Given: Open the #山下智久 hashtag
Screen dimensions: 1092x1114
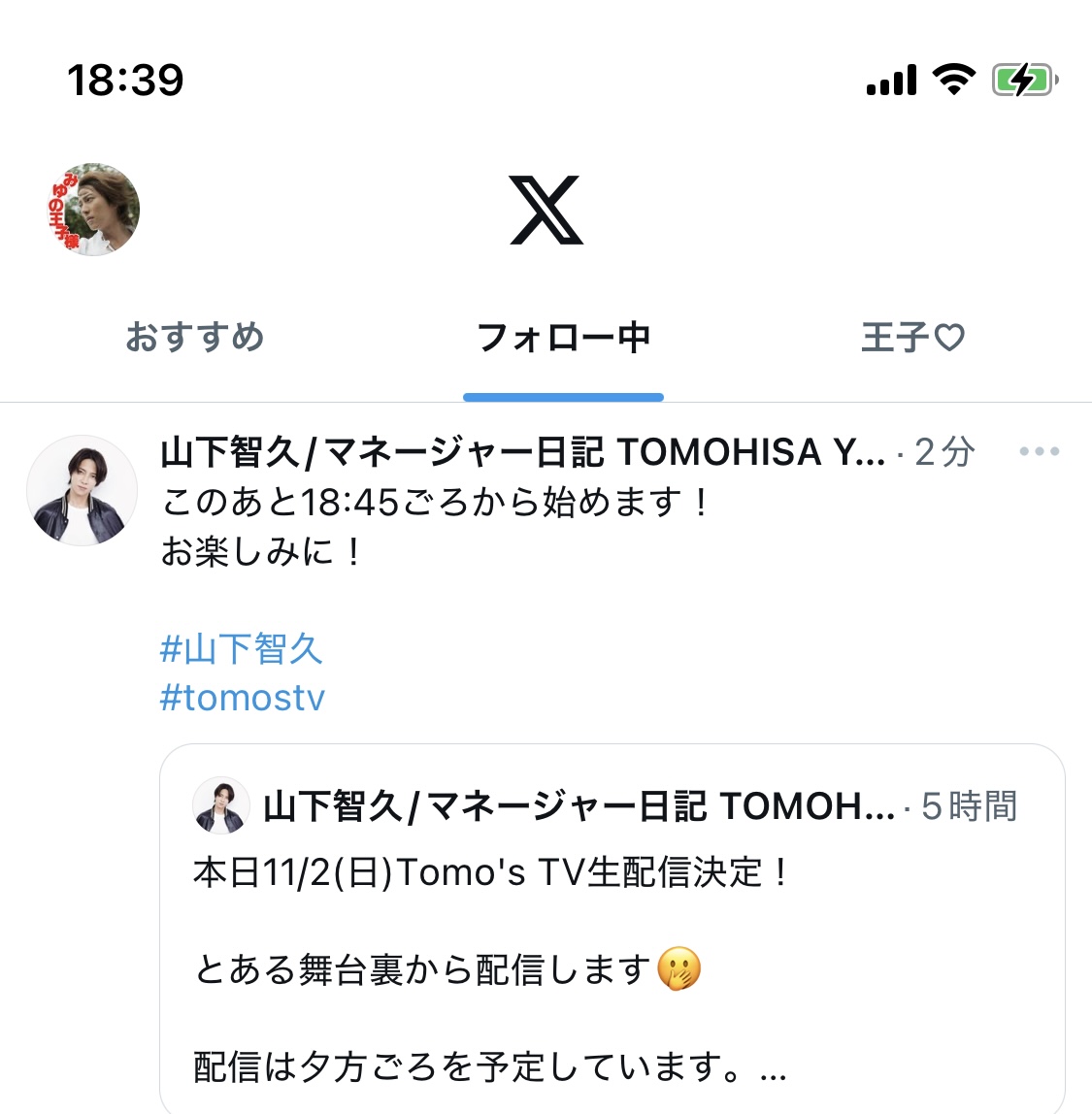Looking at the screenshot, I should [241, 649].
